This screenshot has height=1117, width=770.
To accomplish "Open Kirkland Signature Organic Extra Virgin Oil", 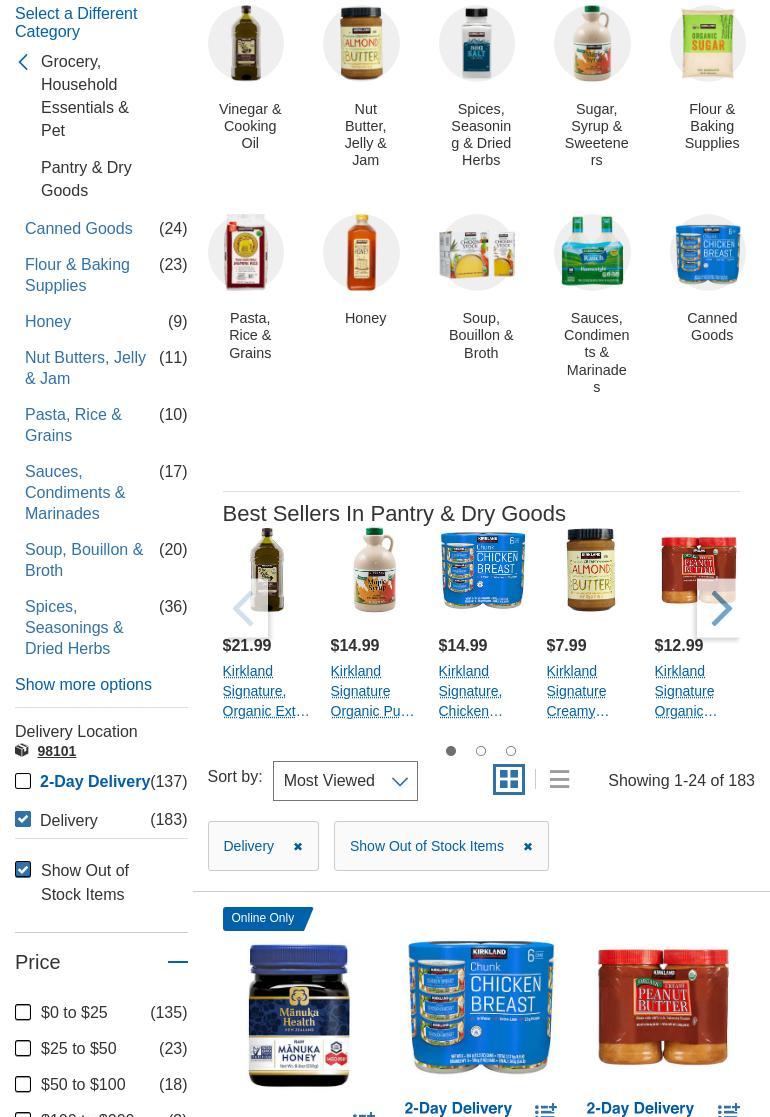I will pos(265,691).
